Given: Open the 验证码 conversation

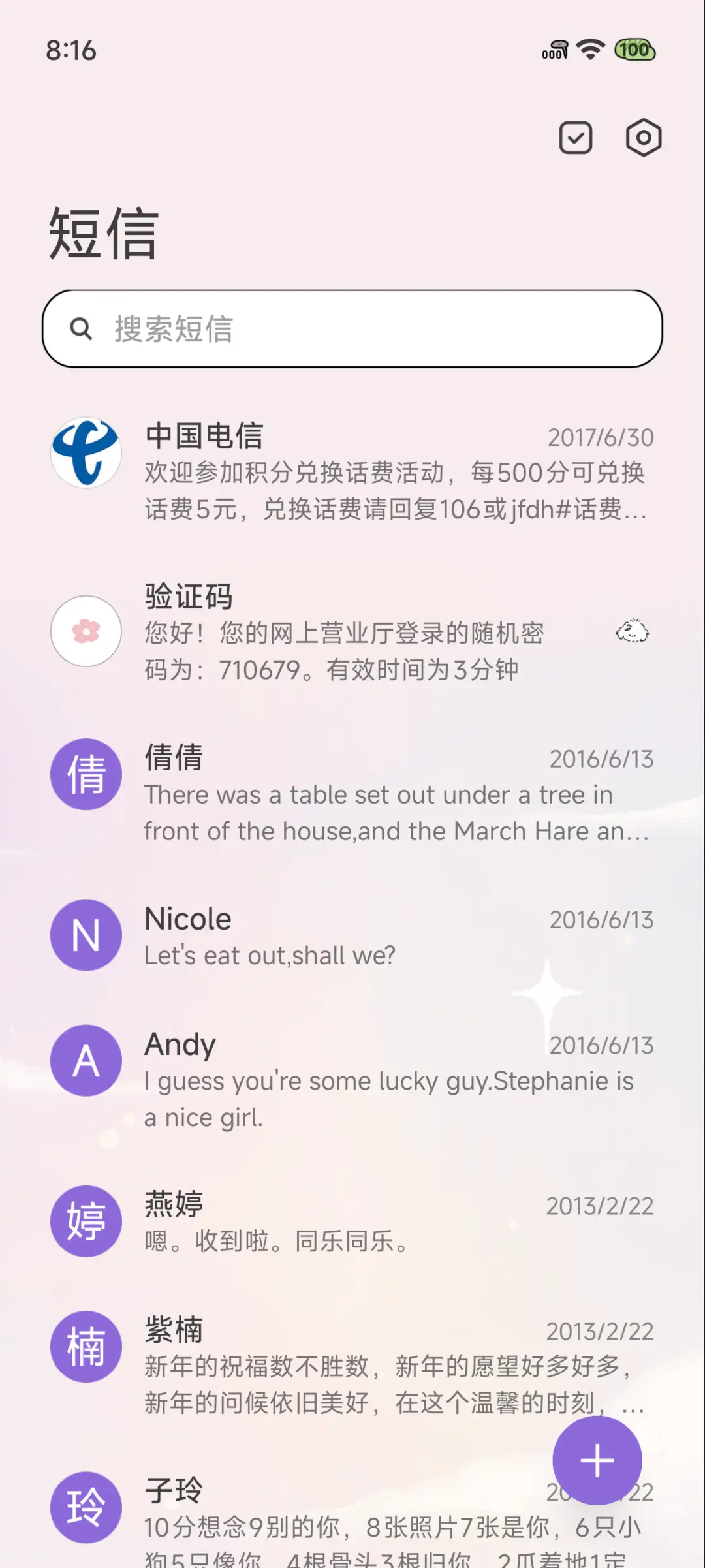Looking at the screenshot, I should pyautogui.click(x=346, y=630).
